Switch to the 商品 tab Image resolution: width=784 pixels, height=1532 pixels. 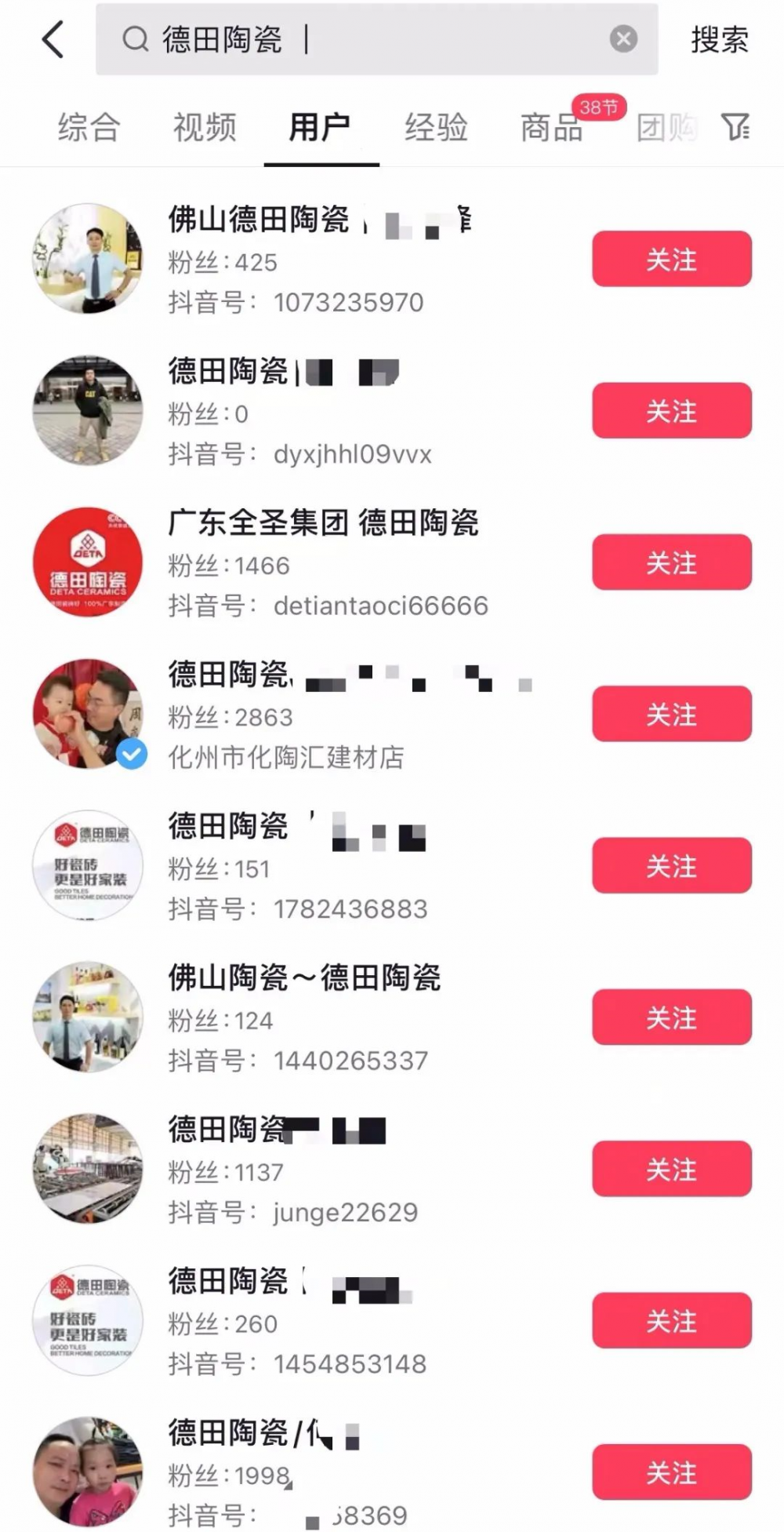pos(552,127)
